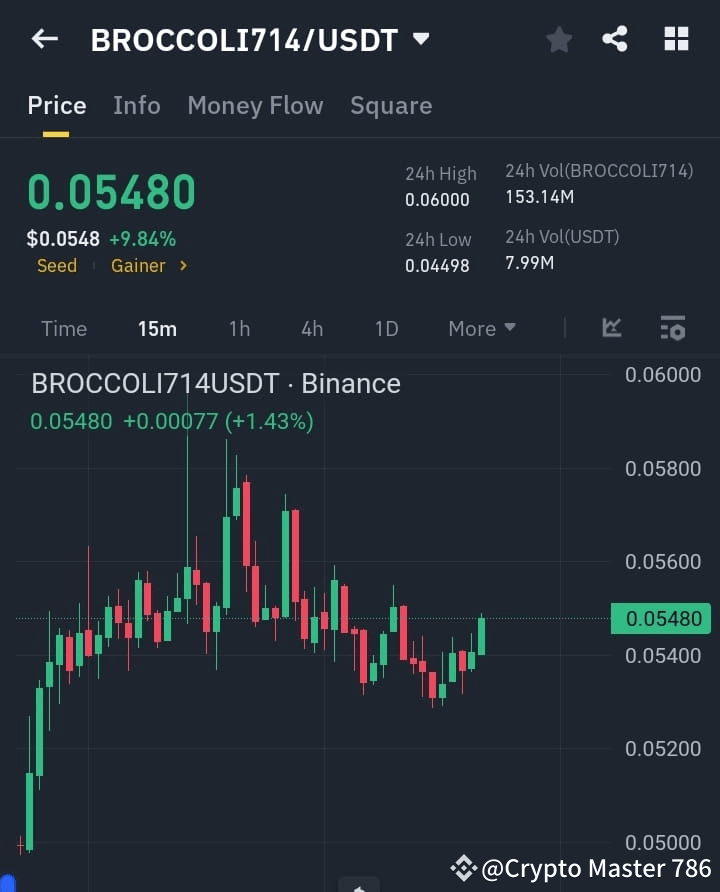Open the share icon

coord(615,39)
